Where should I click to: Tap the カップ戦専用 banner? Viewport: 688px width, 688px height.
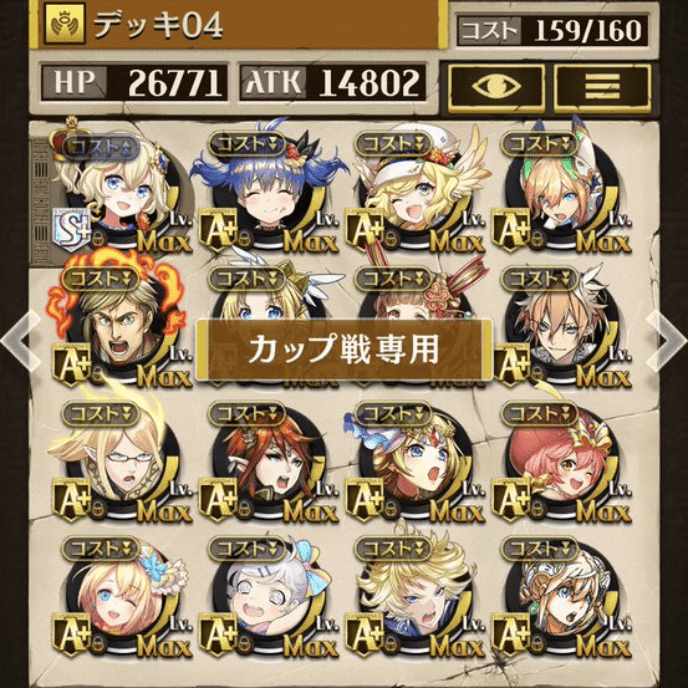click(344, 349)
